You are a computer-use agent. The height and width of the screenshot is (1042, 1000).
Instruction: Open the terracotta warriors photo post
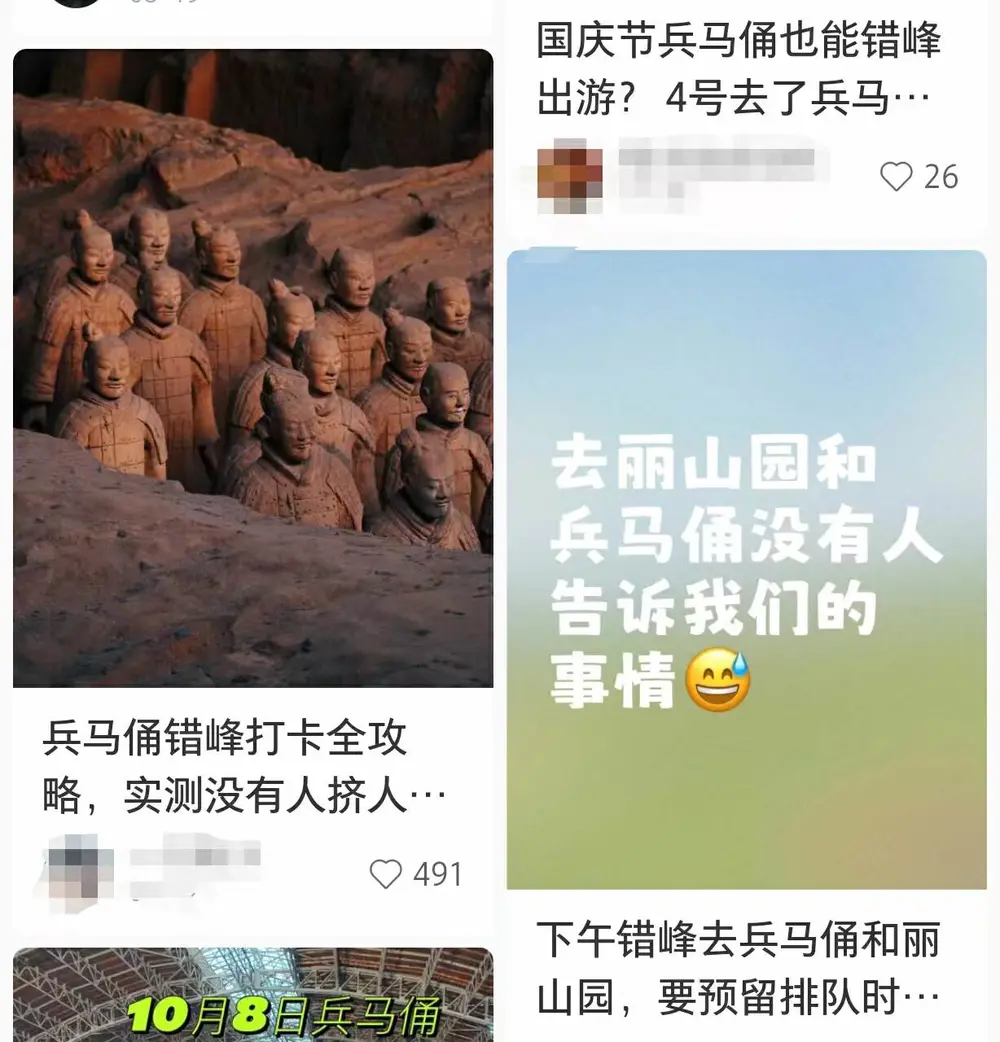point(252,368)
